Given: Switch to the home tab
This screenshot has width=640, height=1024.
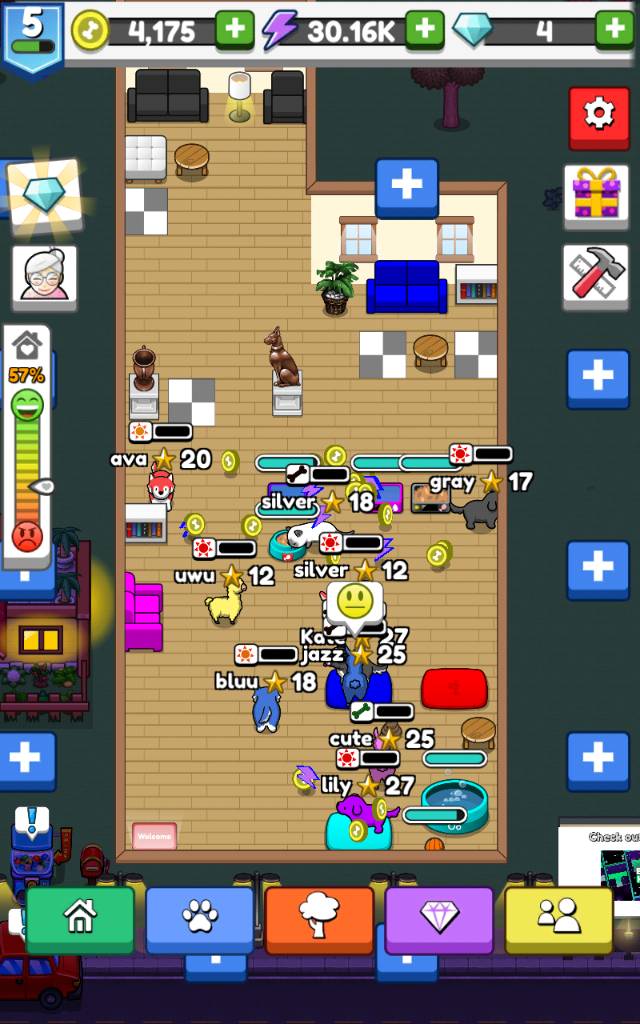Looking at the screenshot, I should point(80,919).
